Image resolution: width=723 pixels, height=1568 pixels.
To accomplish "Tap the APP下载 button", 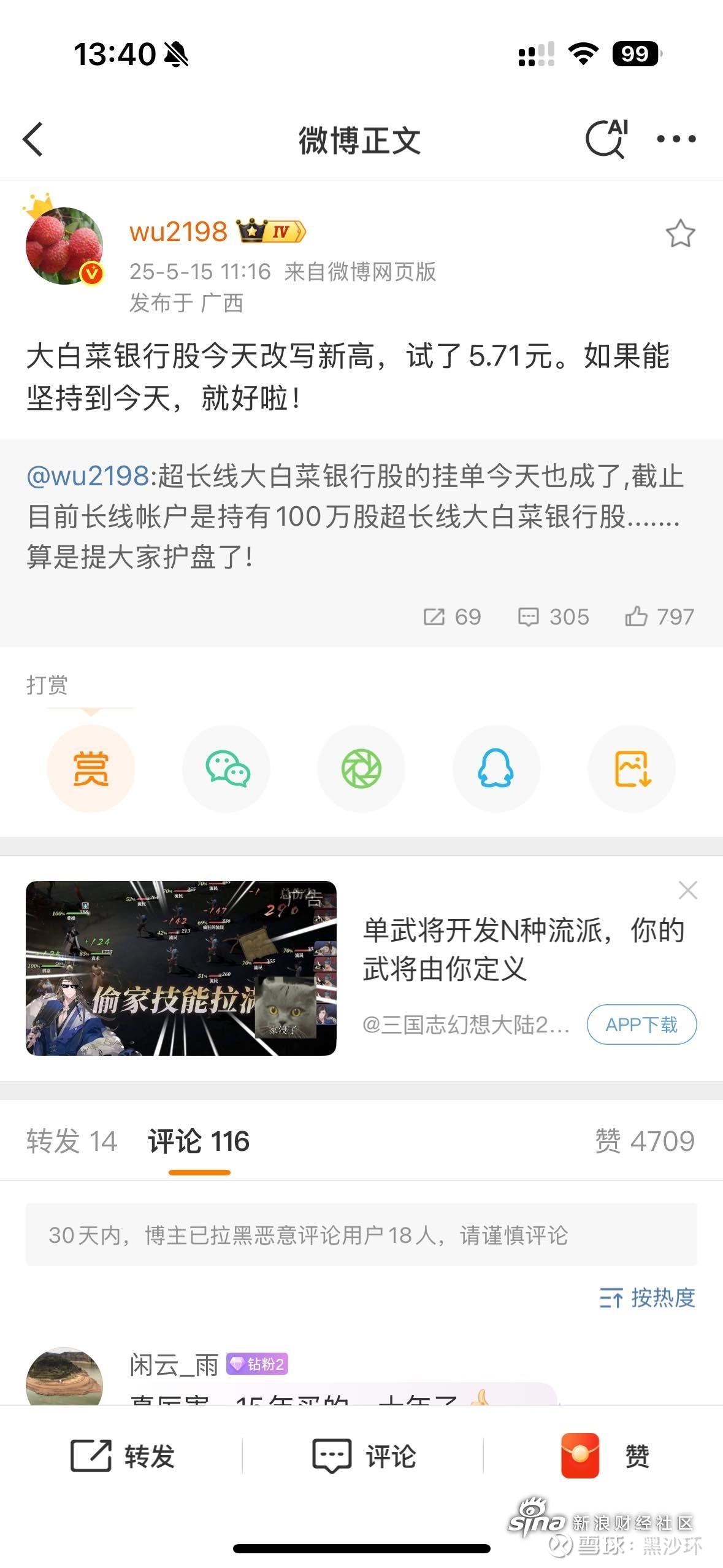I will 641,1024.
